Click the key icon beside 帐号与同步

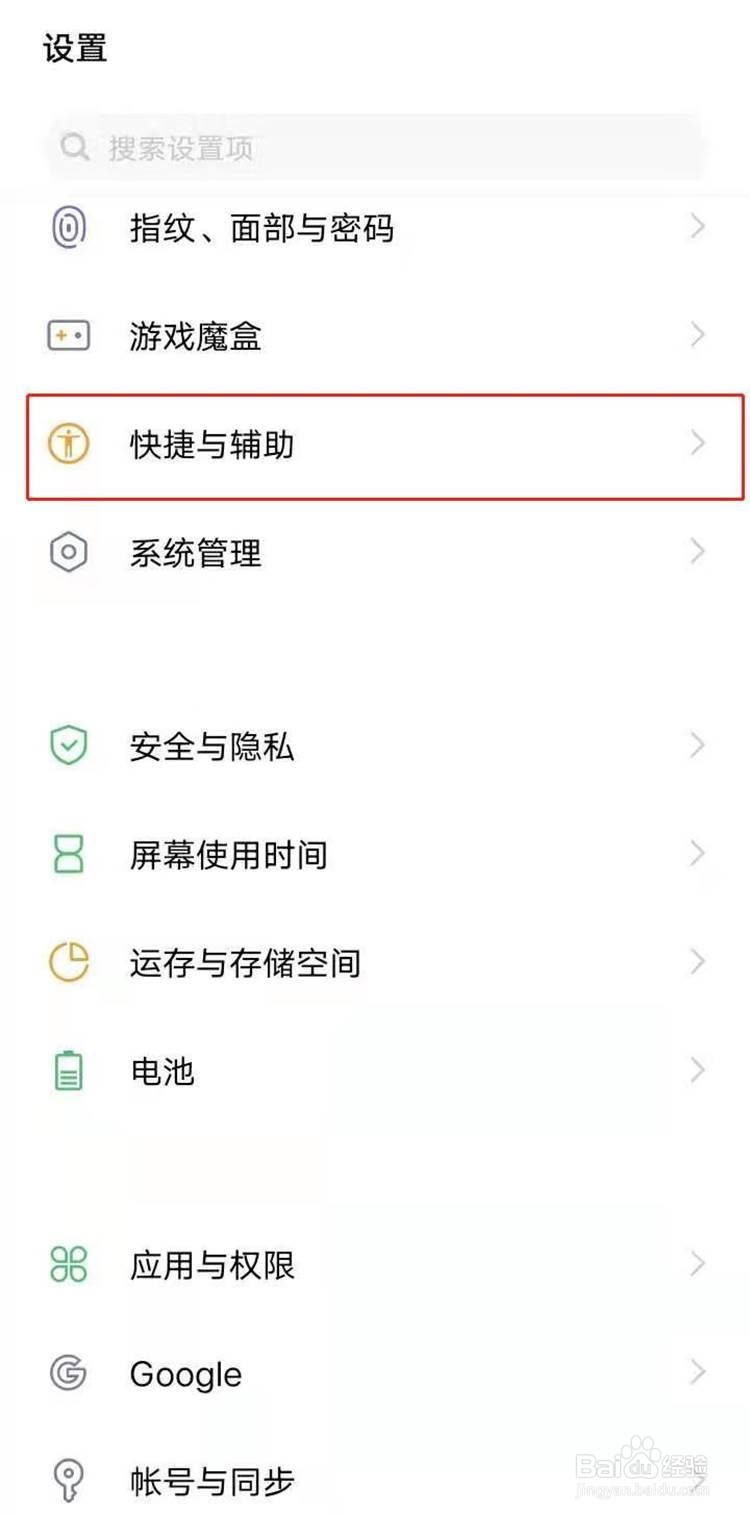click(68, 1479)
